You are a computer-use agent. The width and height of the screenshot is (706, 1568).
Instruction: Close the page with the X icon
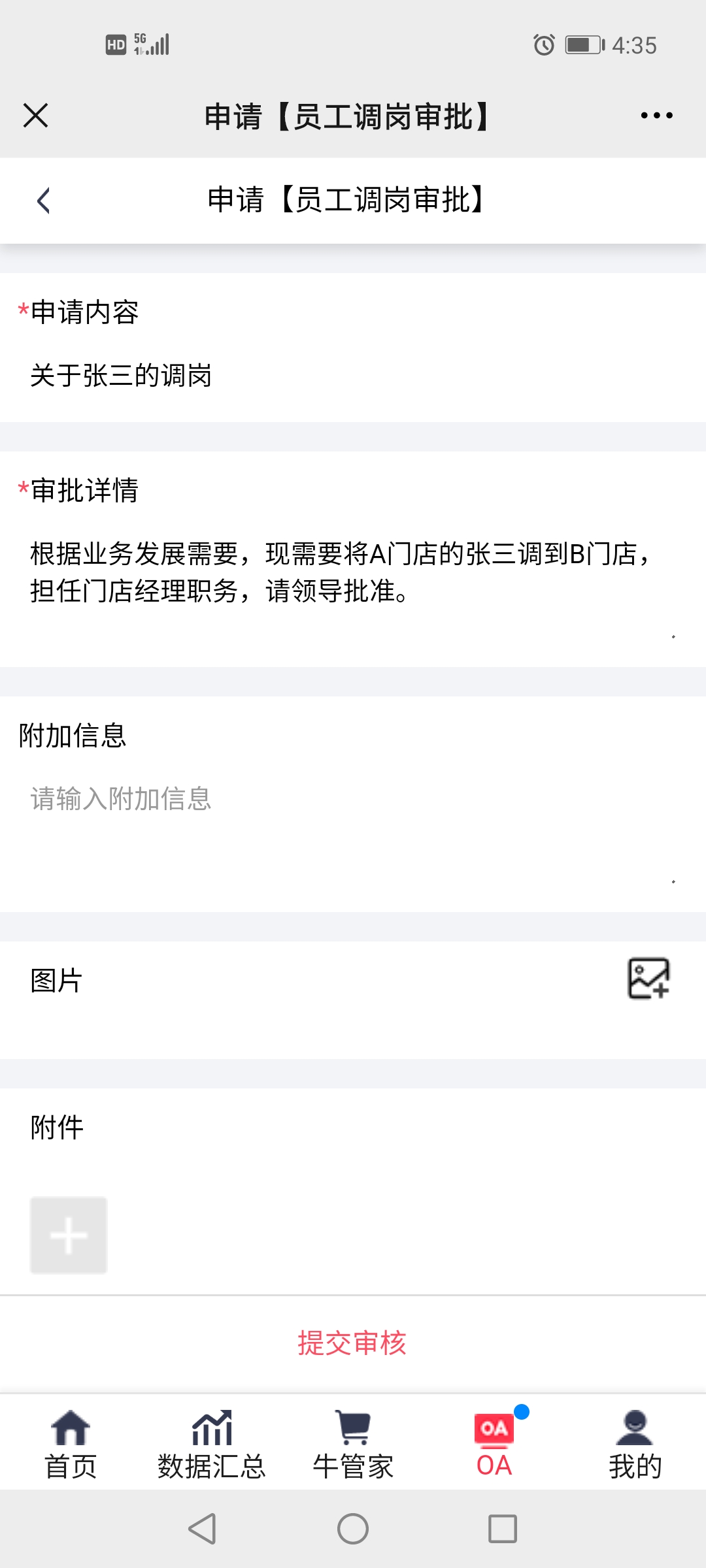[x=35, y=116]
